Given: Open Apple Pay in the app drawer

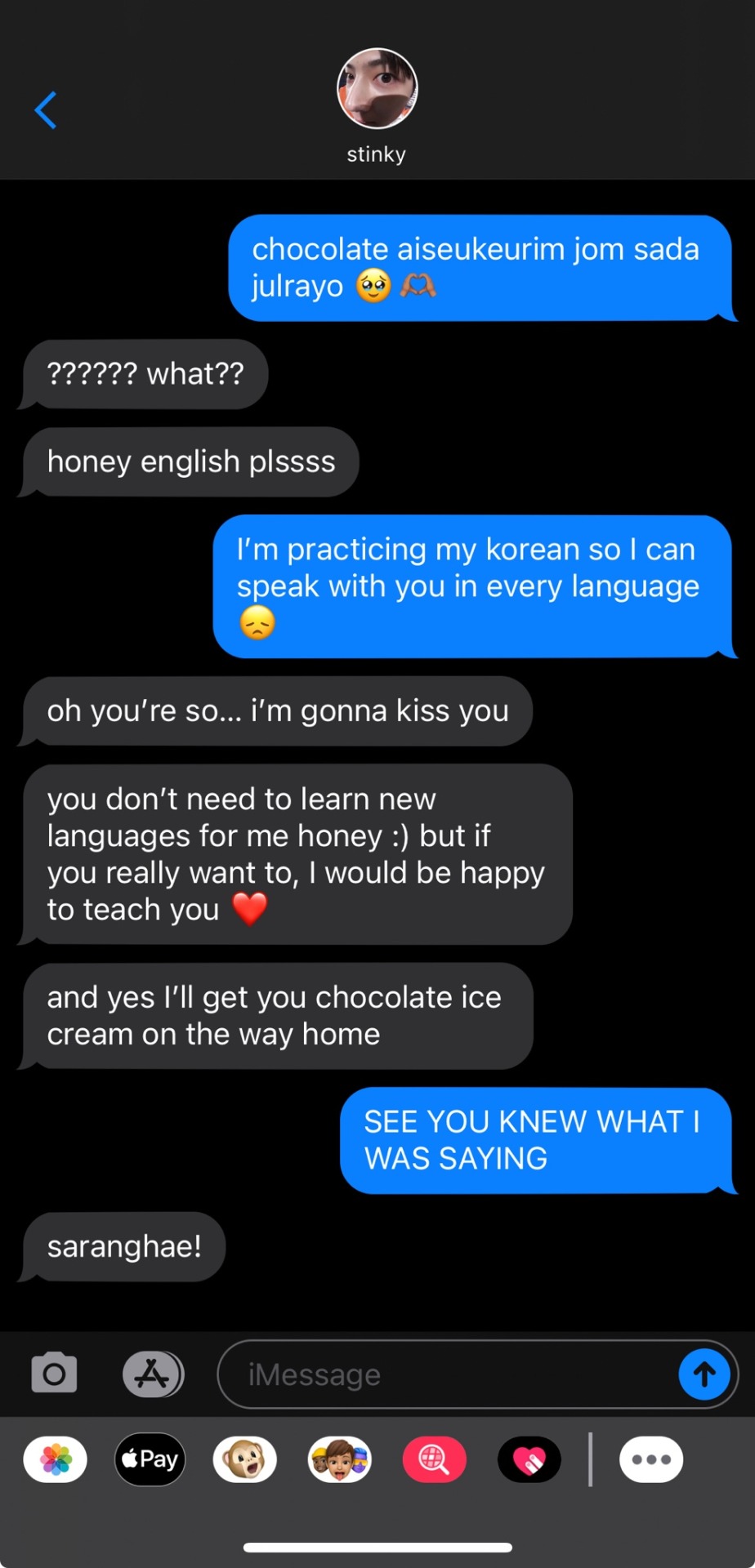Looking at the screenshot, I should click(150, 1459).
